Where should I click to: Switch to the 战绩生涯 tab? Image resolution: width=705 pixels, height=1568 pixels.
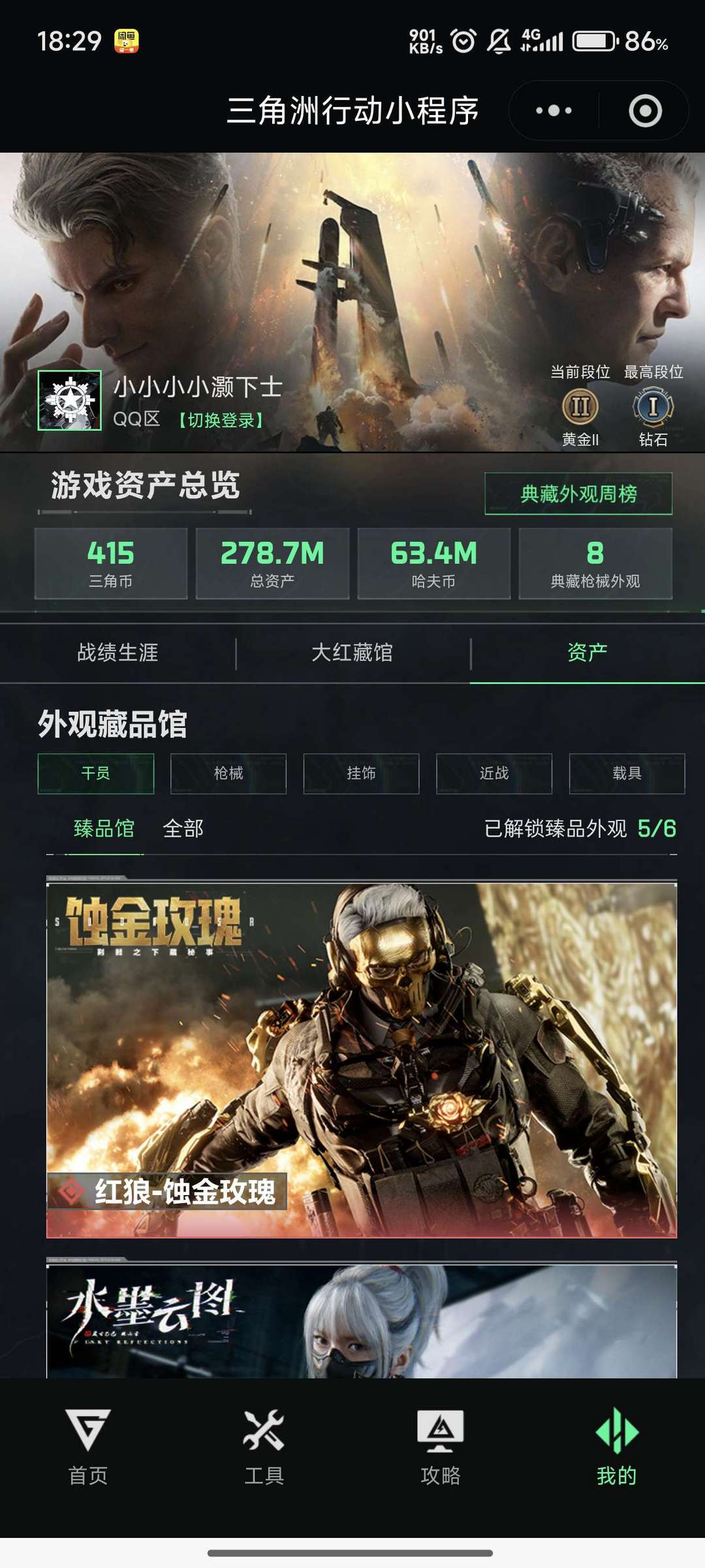click(117, 652)
